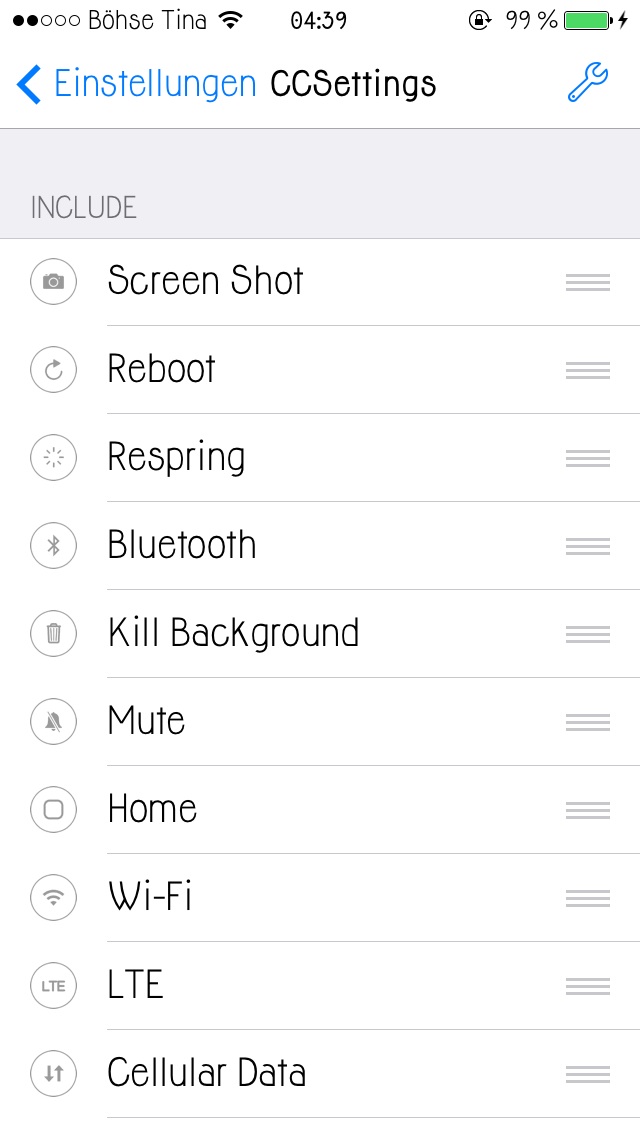640x1136 pixels.
Task: Tap the Reboot row
Action: 161,370
